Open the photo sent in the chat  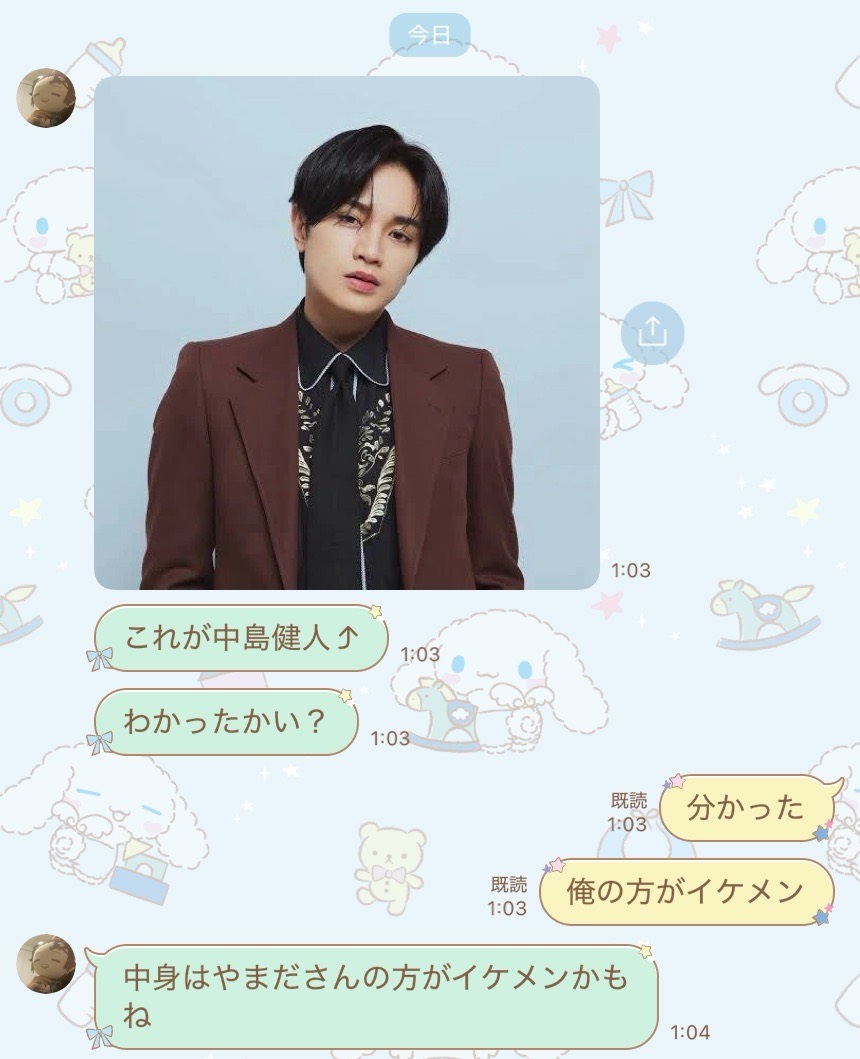(346, 333)
